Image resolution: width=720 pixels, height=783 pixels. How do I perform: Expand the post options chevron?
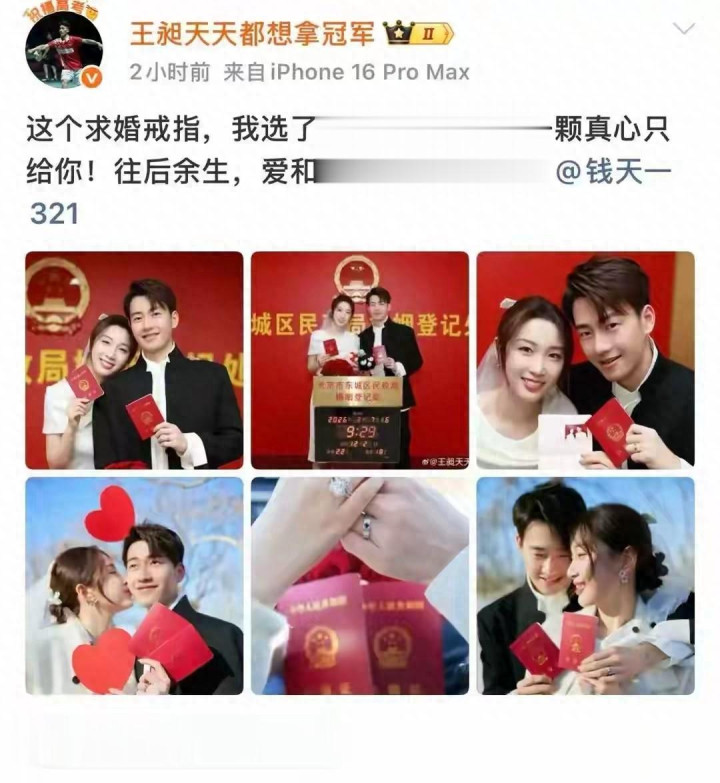(x=684, y=29)
